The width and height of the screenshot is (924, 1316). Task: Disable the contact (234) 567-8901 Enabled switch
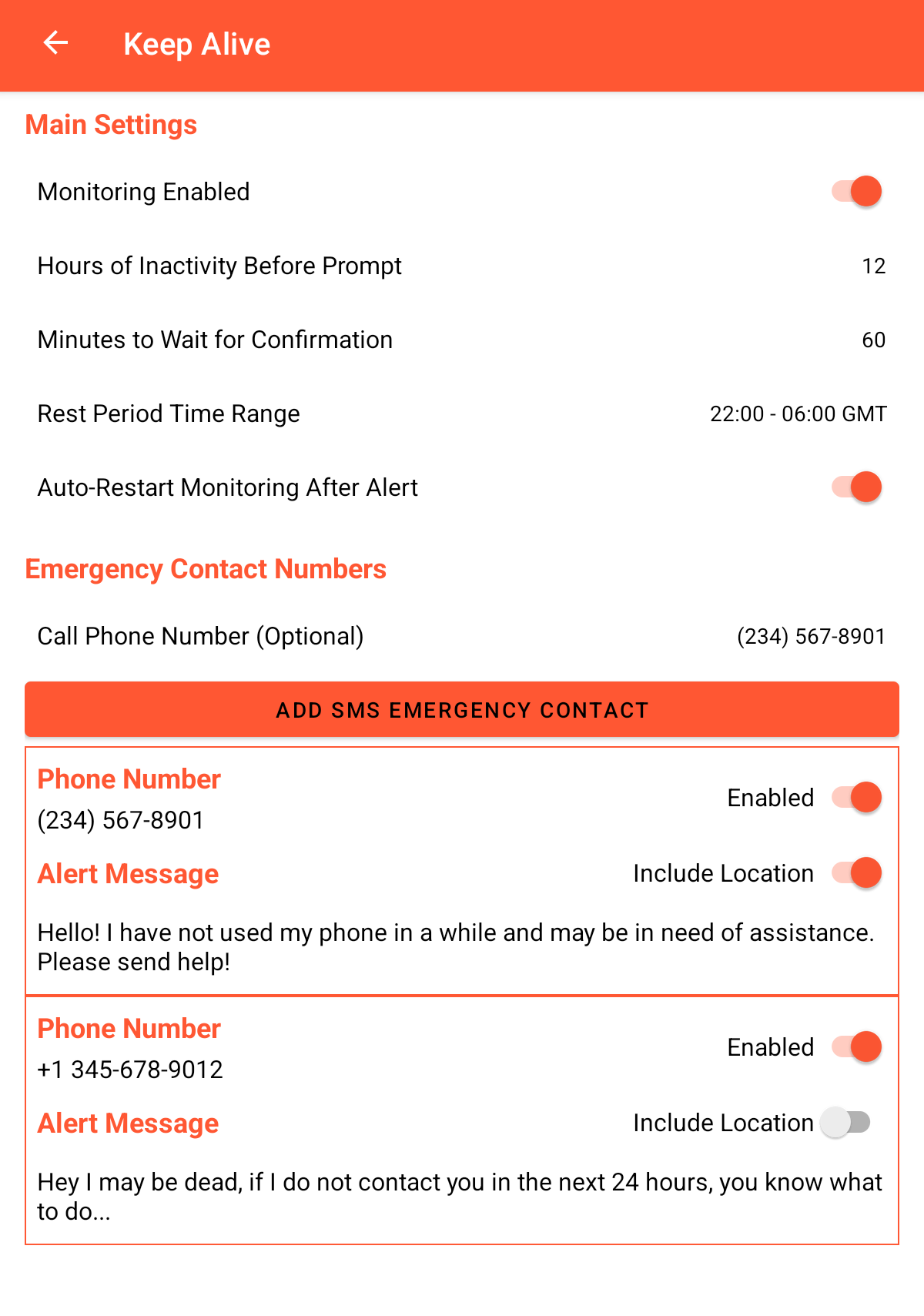click(856, 798)
